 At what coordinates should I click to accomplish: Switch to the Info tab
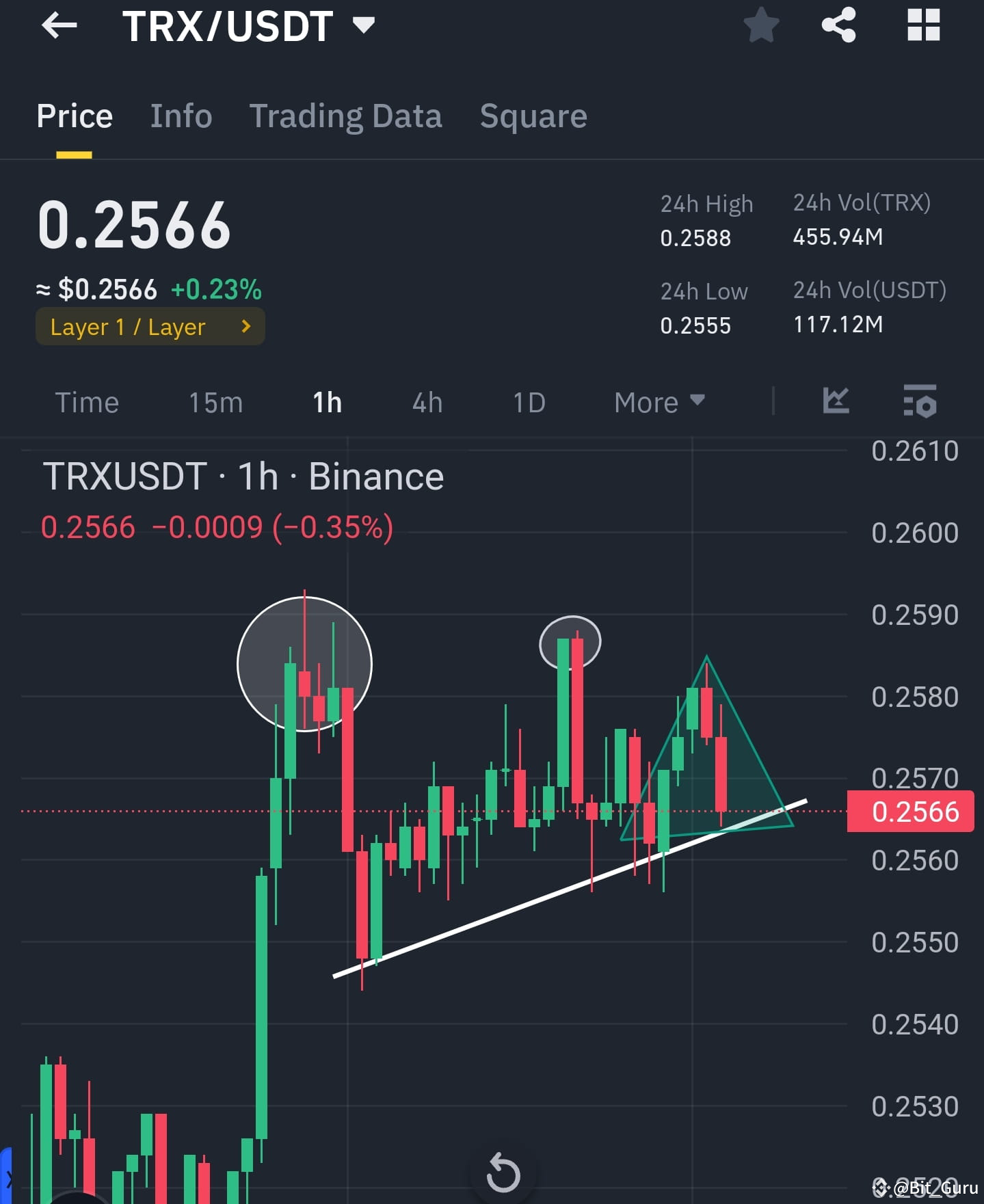coord(181,116)
